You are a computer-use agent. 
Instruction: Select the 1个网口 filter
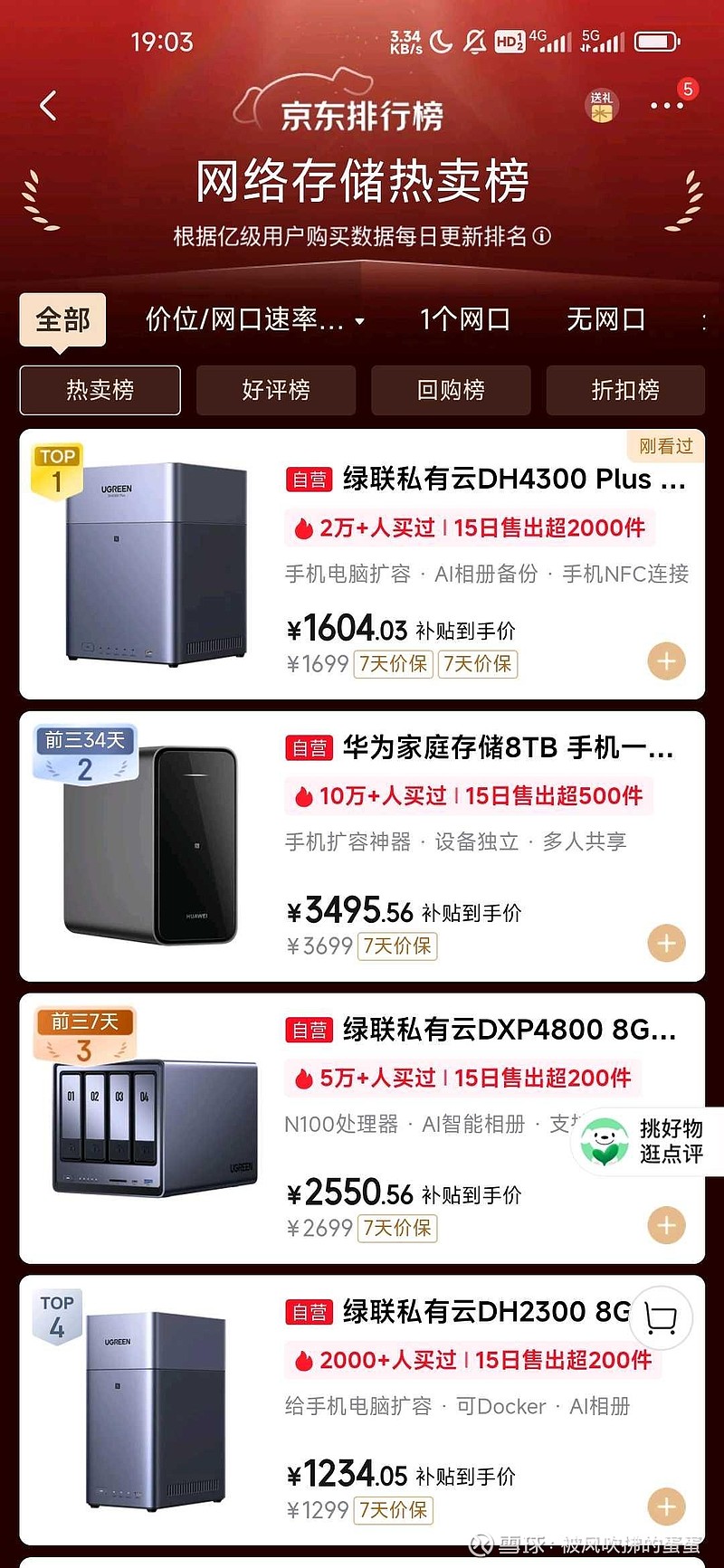click(465, 318)
